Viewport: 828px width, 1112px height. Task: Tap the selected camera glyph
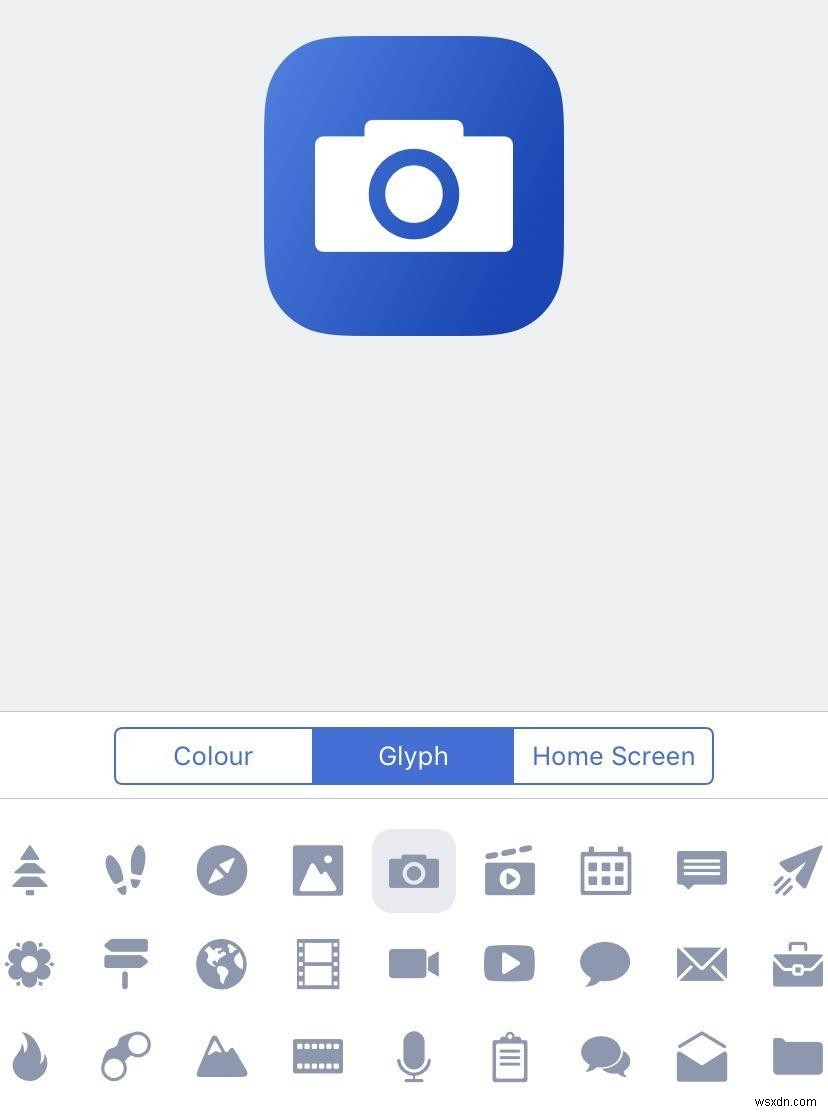[x=414, y=871]
